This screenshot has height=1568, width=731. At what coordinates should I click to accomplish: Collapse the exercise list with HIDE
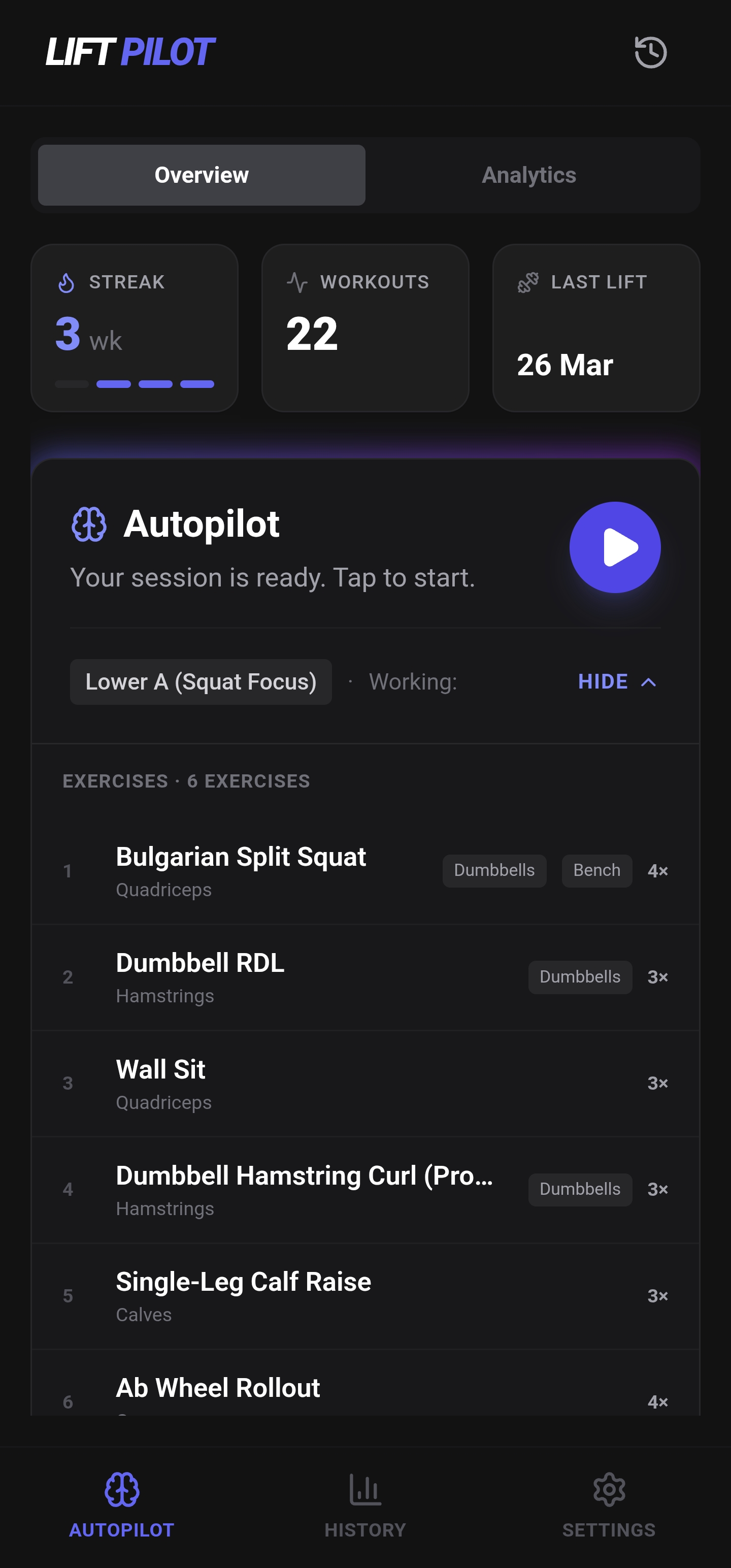(617, 682)
